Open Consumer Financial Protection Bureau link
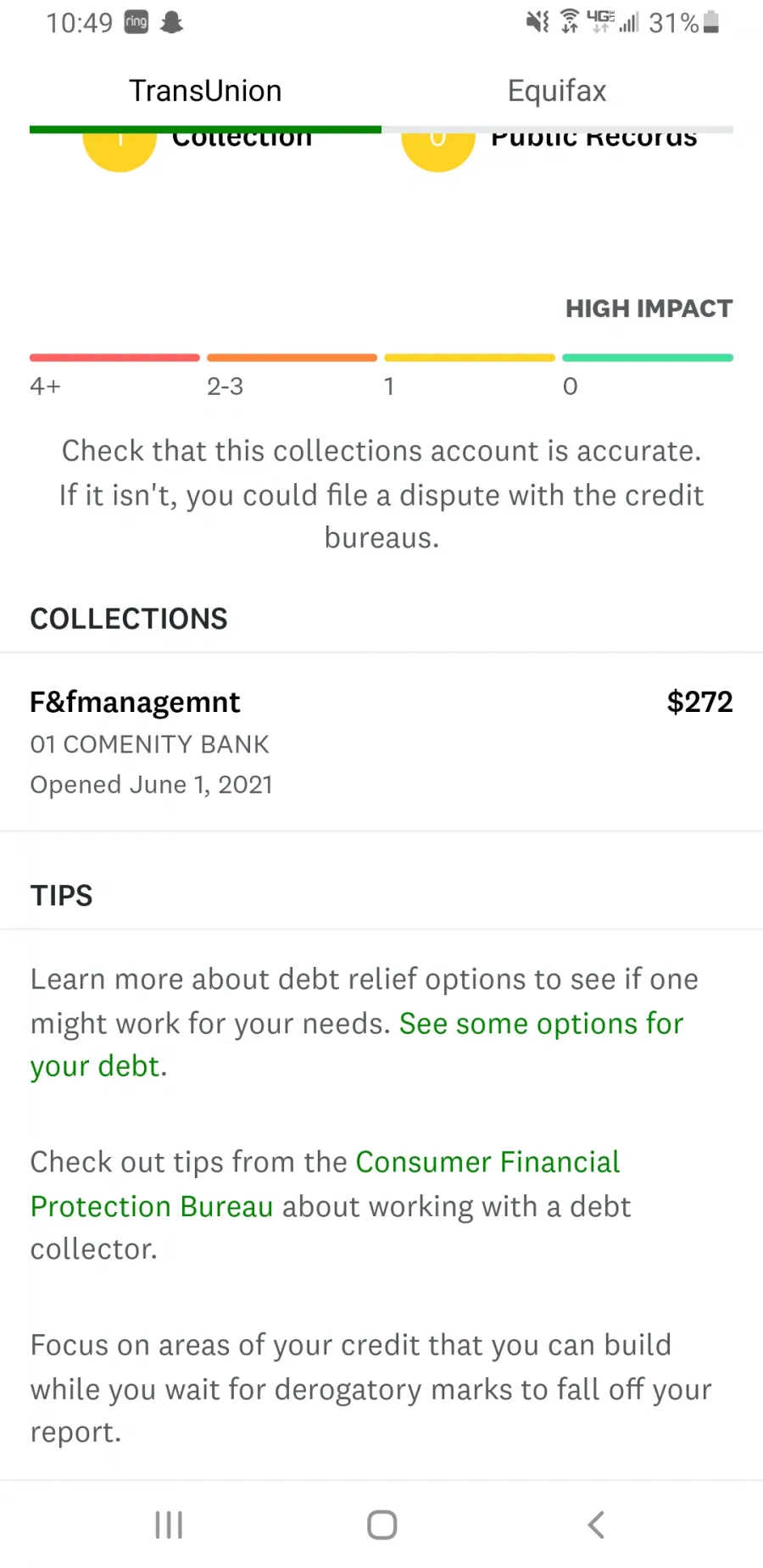The height and width of the screenshot is (1568, 763). click(326, 1183)
